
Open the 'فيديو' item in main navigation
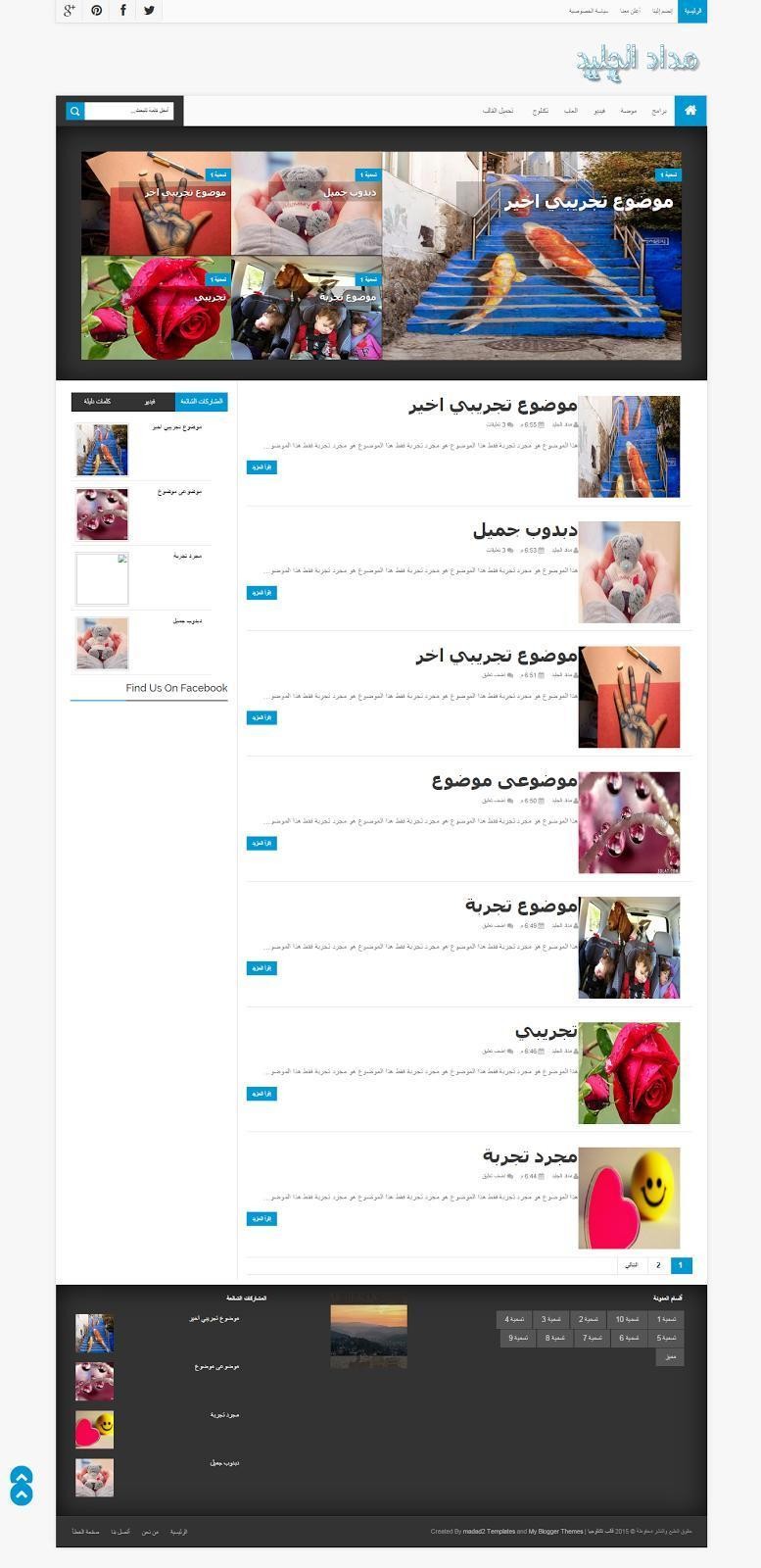click(x=597, y=111)
